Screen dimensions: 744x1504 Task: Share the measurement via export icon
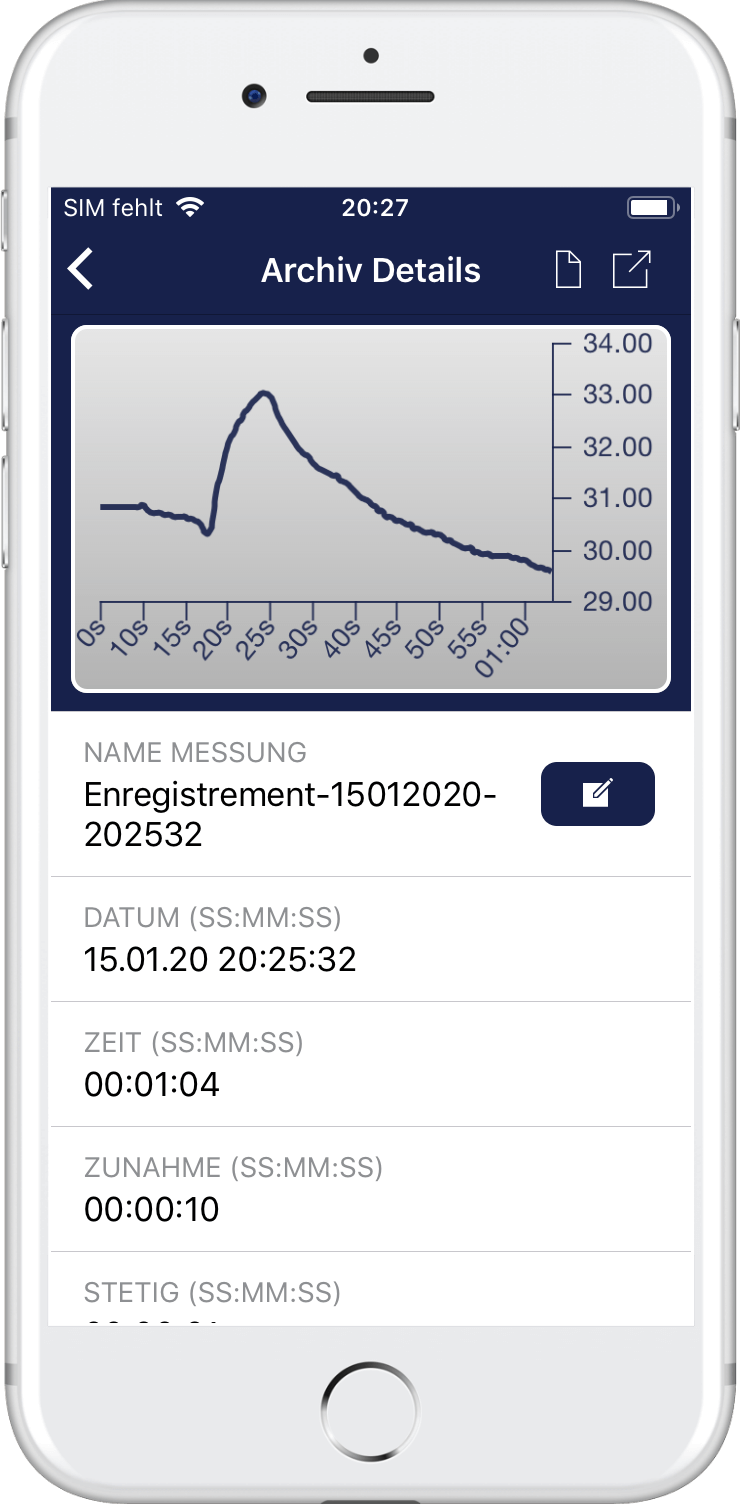631,270
